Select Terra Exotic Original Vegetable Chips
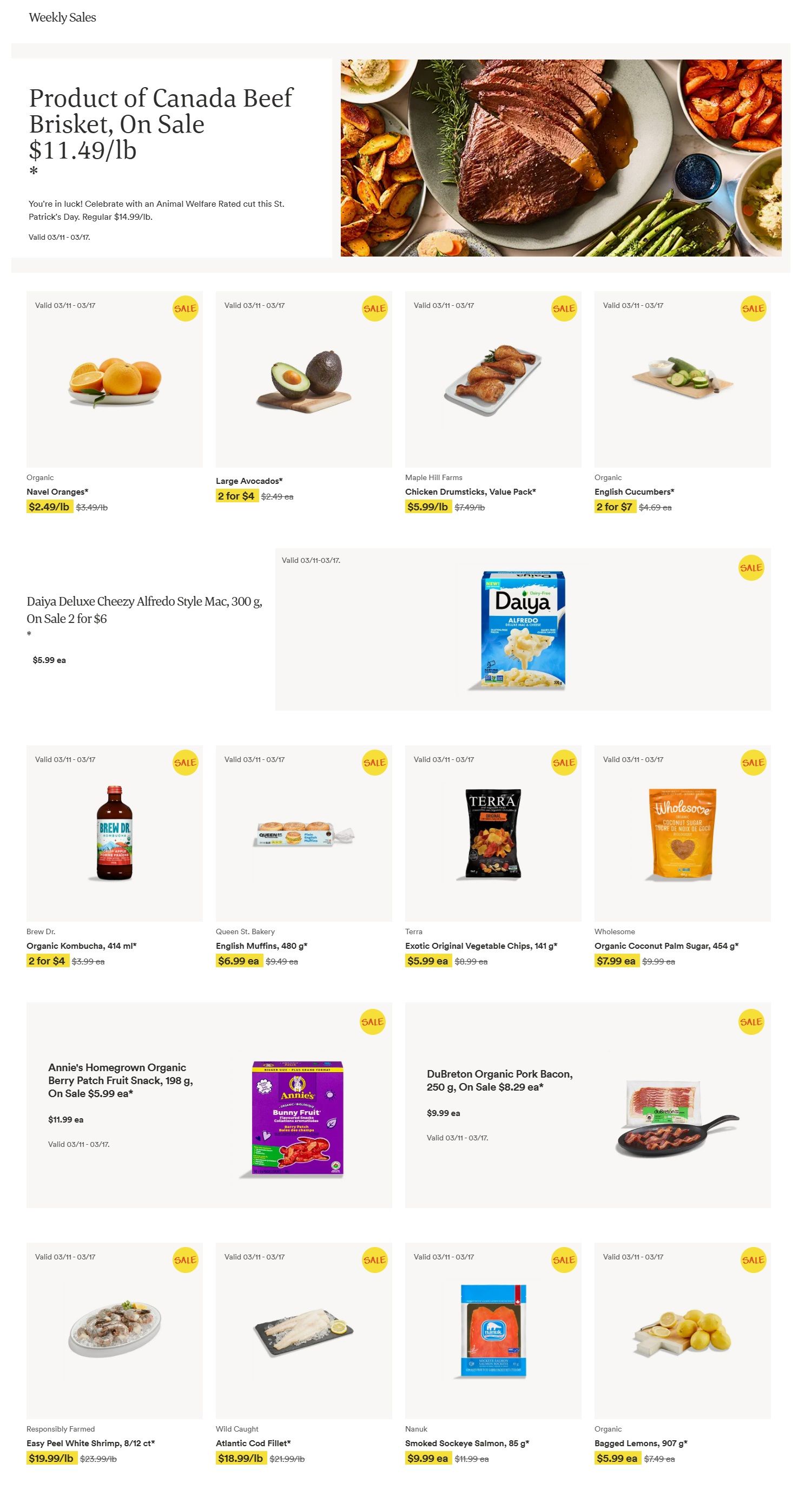 coord(493,833)
